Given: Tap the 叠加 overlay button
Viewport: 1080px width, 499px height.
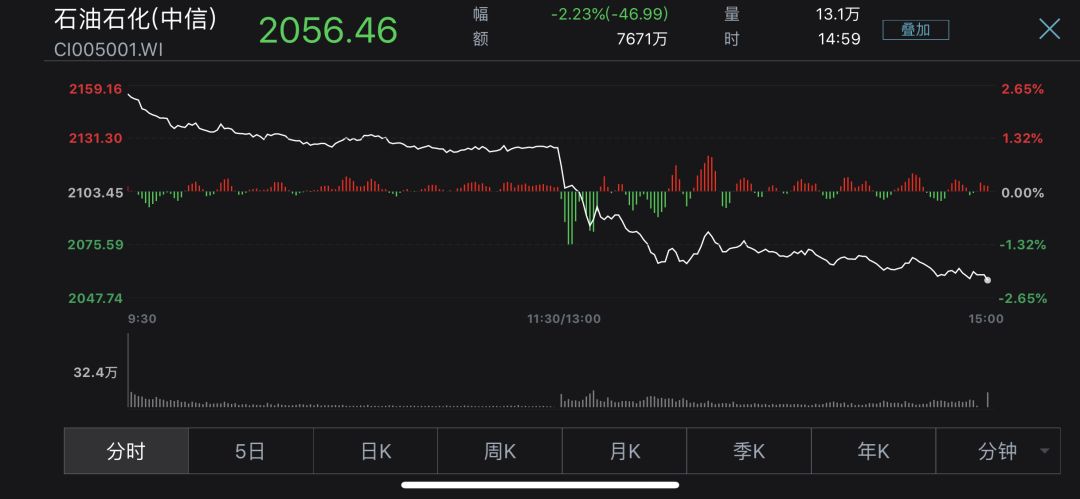Looking at the screenshot, I should (915, 29).
